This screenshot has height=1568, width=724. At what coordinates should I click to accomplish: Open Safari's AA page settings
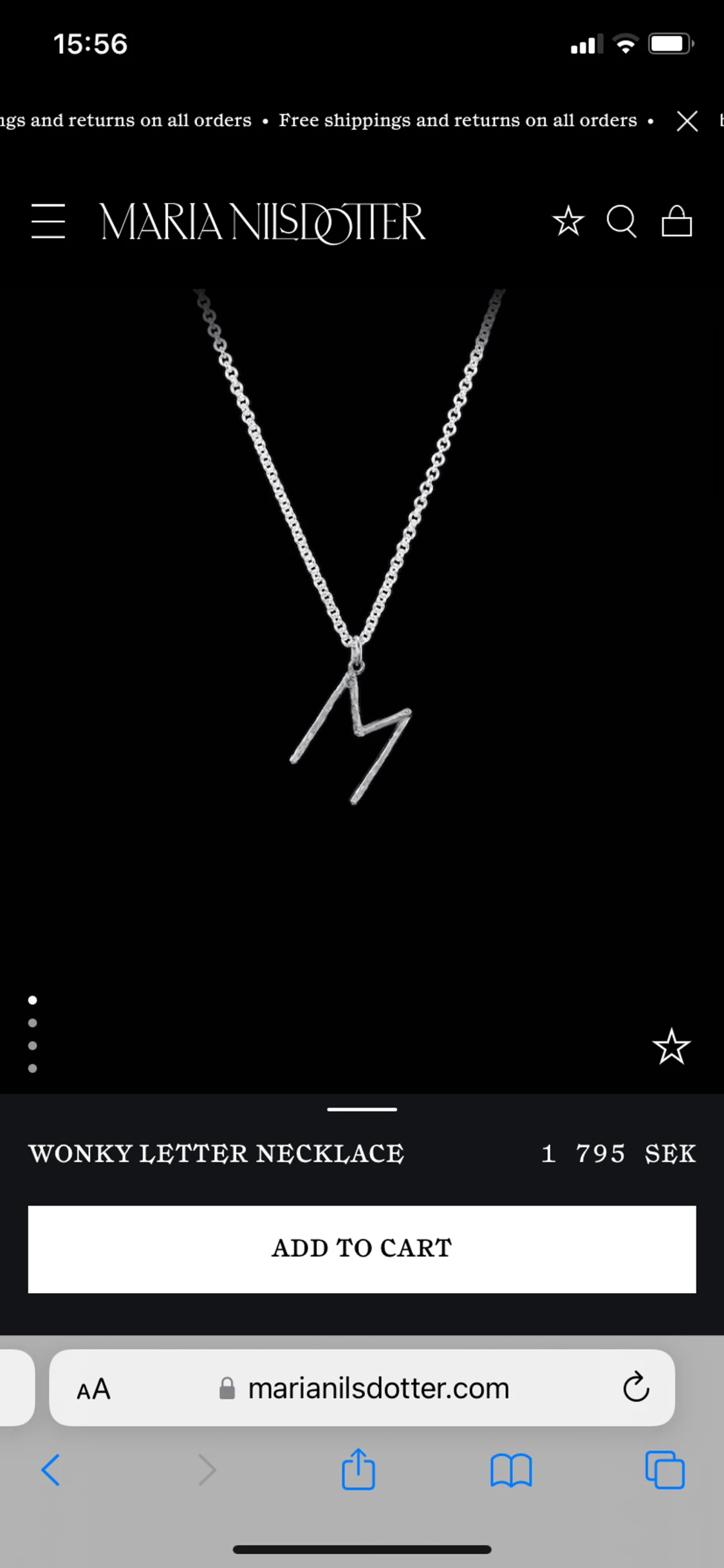coord(94,1389)
